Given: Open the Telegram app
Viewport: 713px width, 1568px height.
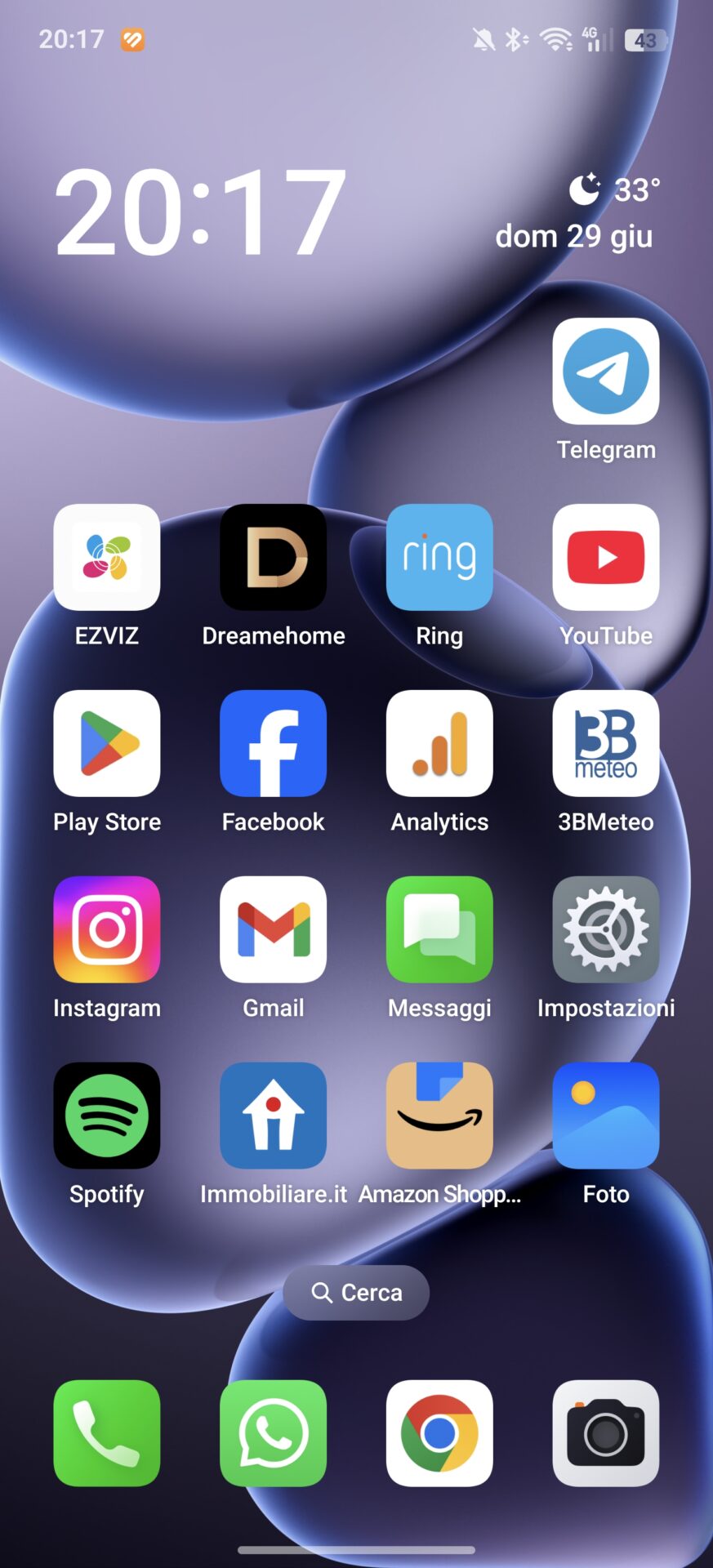Looking at the screenshot, I should pyautogui.click(x=605, y=372).
